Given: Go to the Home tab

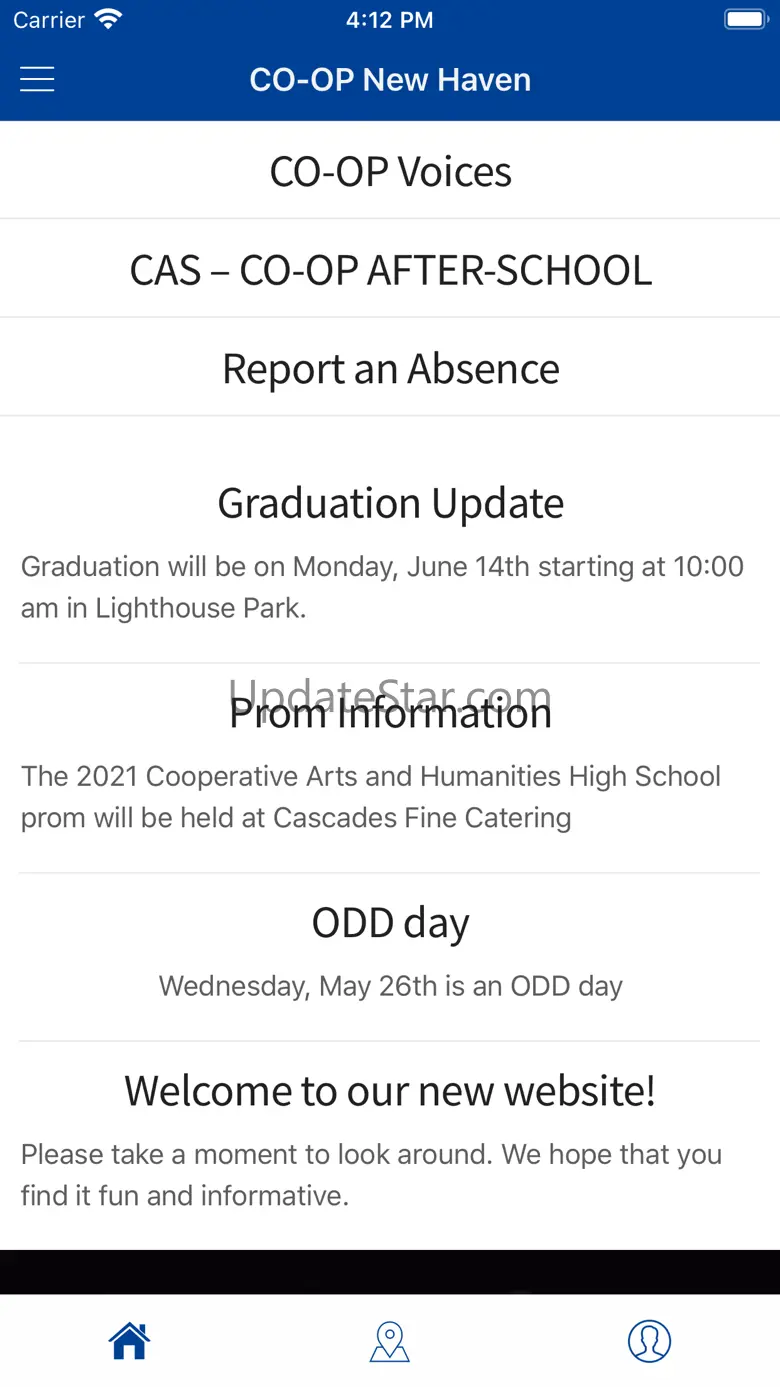Looking at the screenshot, I should 130,1341.
